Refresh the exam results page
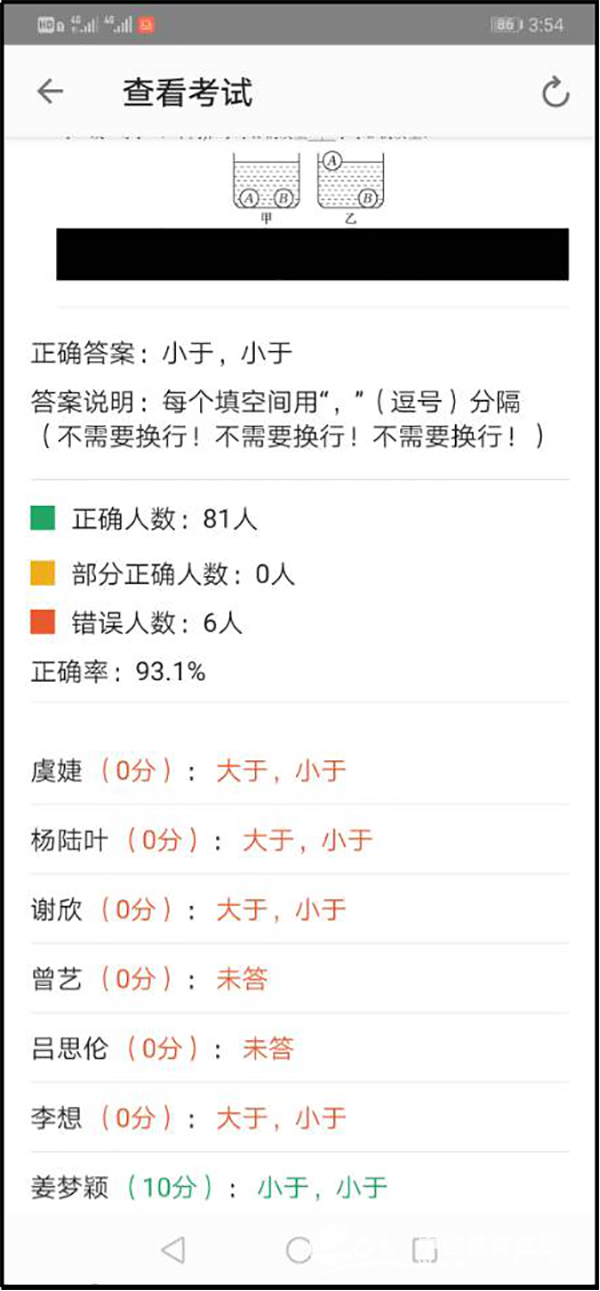This screenshot has width=600, height=1291. (x=555, y=93)
